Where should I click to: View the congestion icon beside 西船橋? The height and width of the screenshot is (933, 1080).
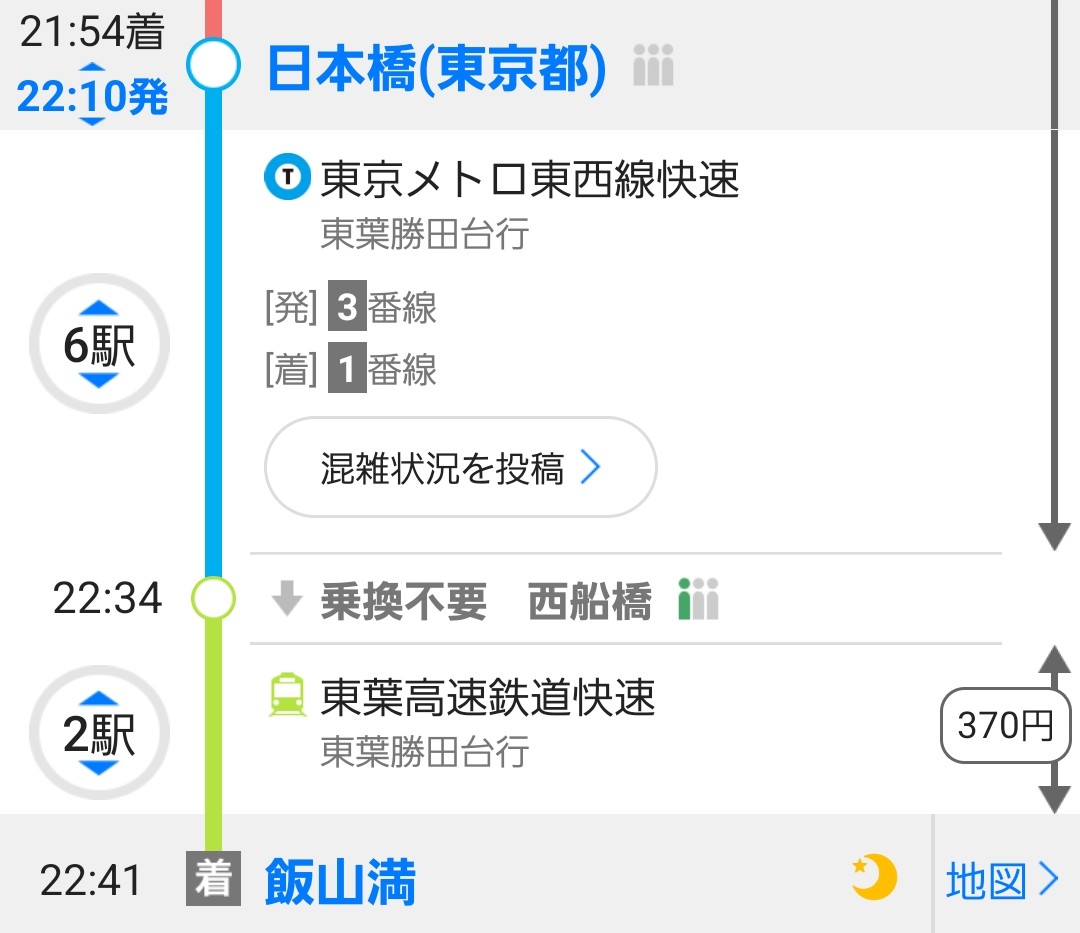pos(698,600)
